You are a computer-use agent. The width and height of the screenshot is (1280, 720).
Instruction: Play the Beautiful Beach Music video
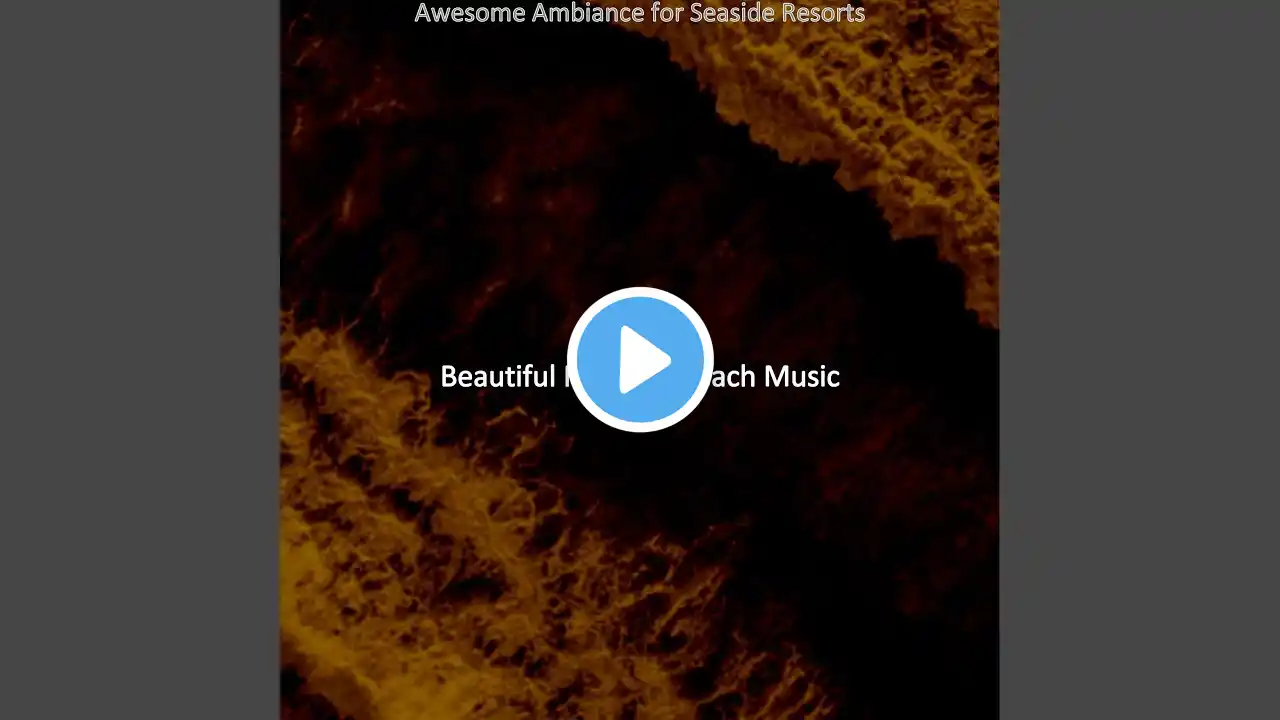coord(640,359)
